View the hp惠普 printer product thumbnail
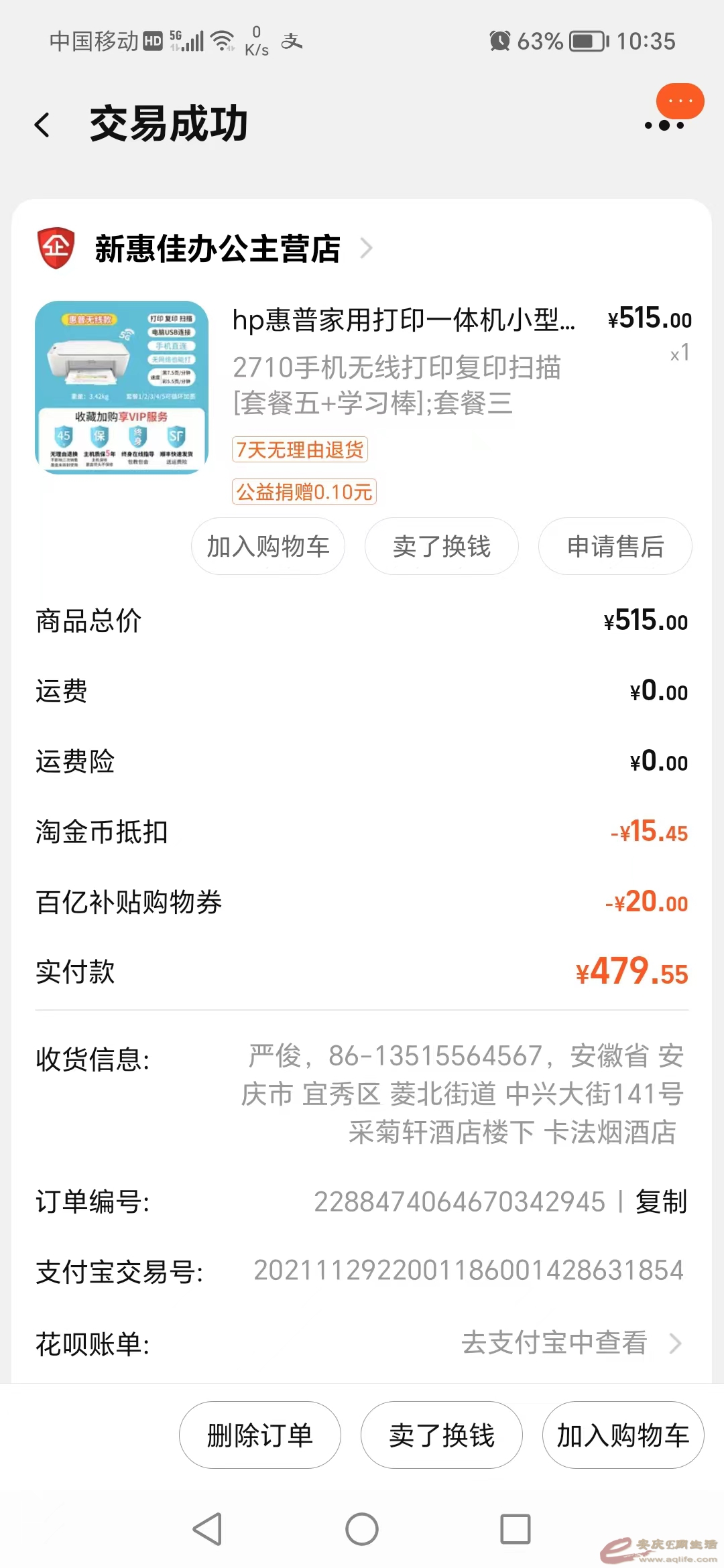724x1568 pixels. click(x=122, y=387)
